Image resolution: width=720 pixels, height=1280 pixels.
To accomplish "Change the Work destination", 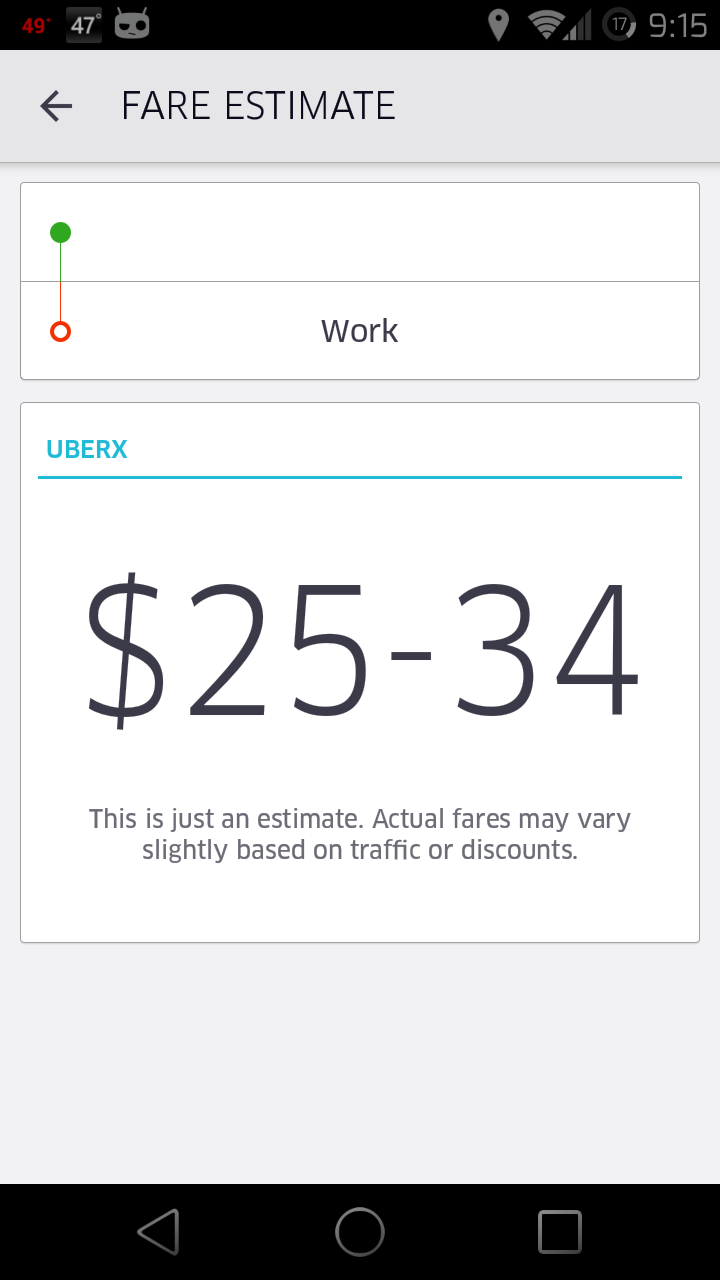I will point(360,331).
